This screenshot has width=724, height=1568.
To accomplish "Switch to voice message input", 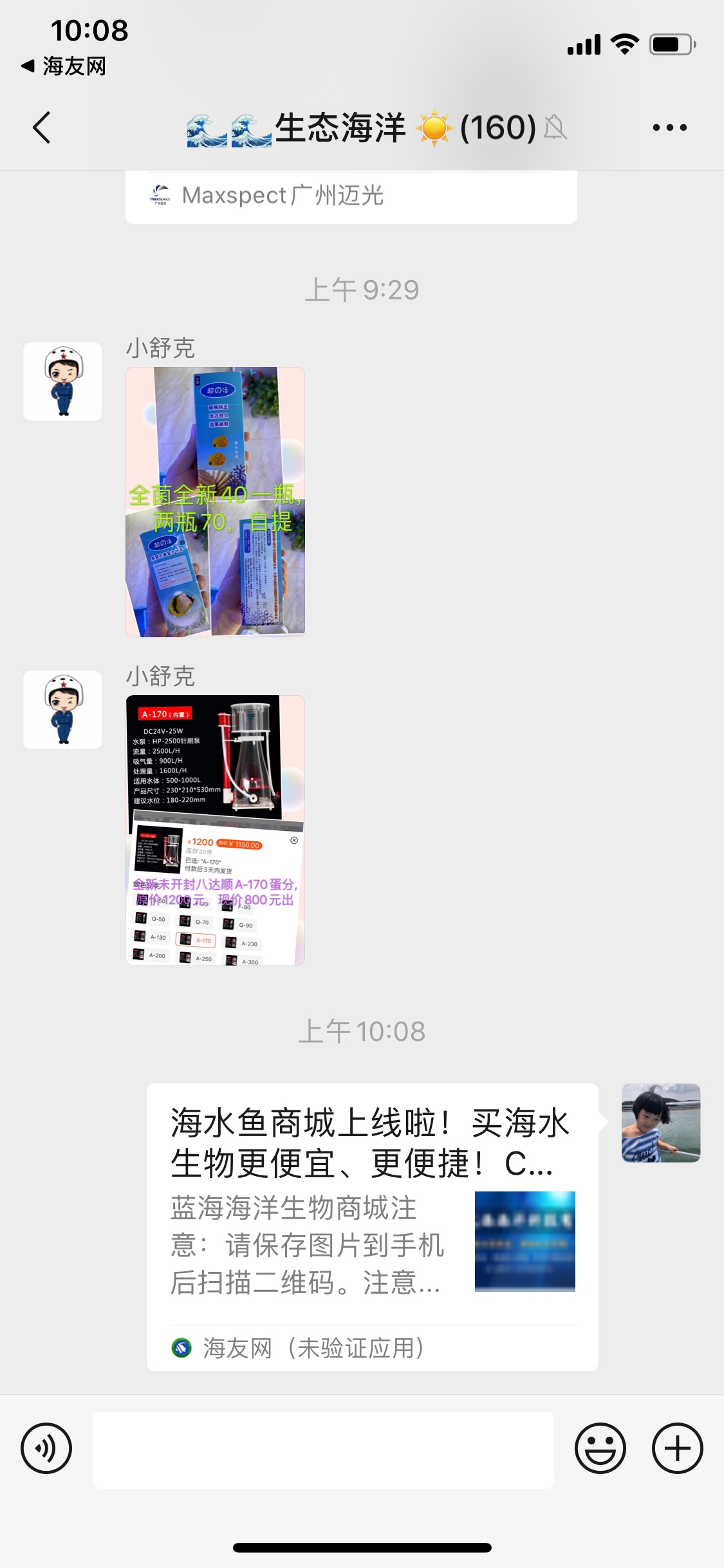I will (x=46, y=1449).
